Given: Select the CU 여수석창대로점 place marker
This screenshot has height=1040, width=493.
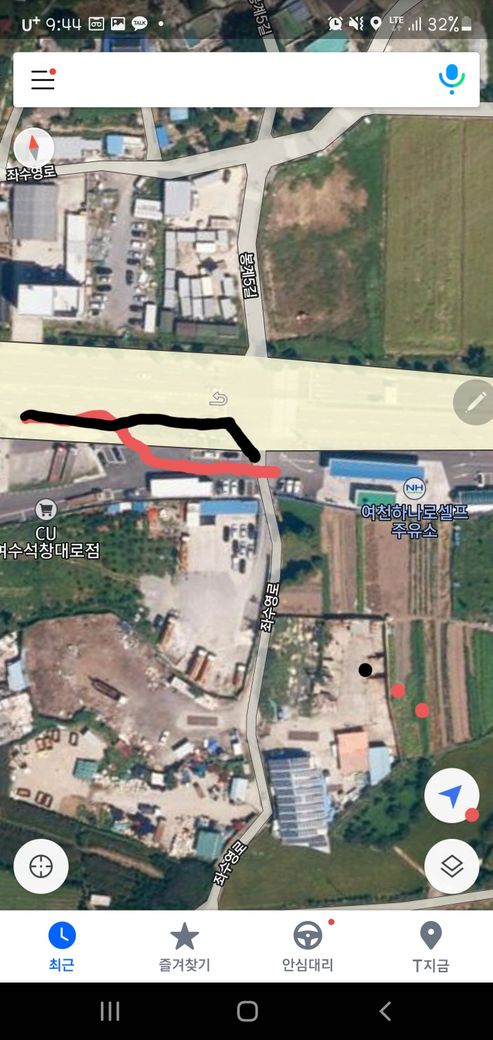Looking at the screenshot, I should click(x=46, y=510).
